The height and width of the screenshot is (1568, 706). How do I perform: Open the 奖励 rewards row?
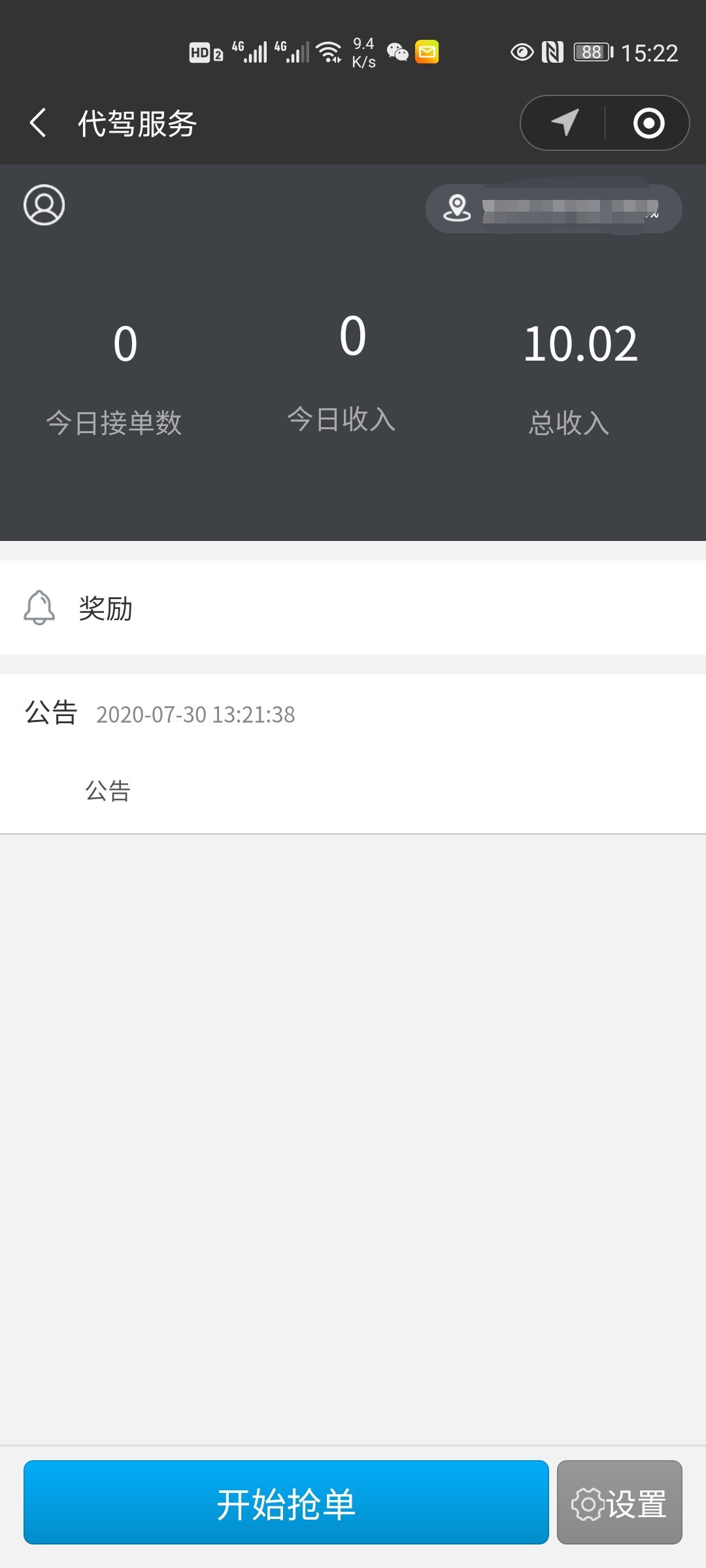click(x=353, y=608)
